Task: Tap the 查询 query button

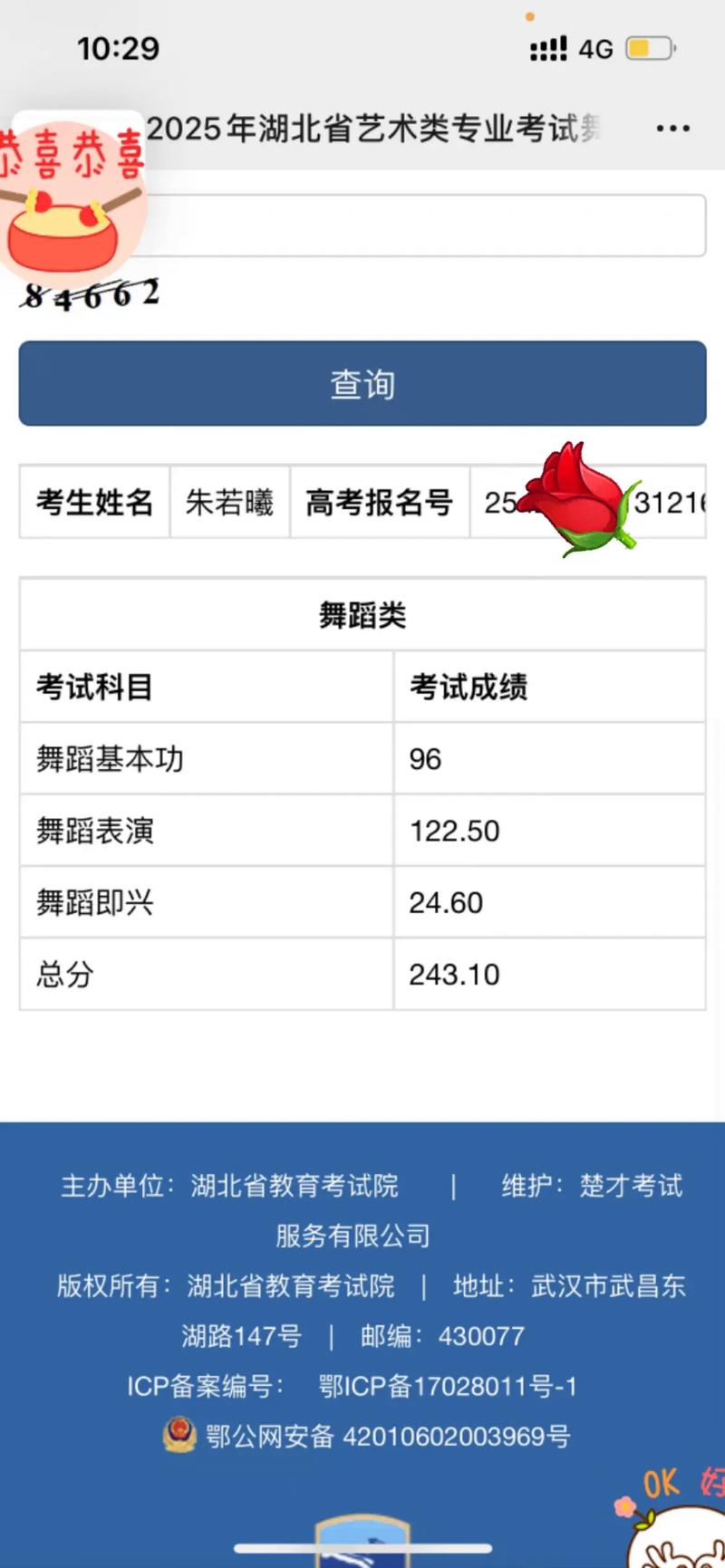Action: [362, 384]
